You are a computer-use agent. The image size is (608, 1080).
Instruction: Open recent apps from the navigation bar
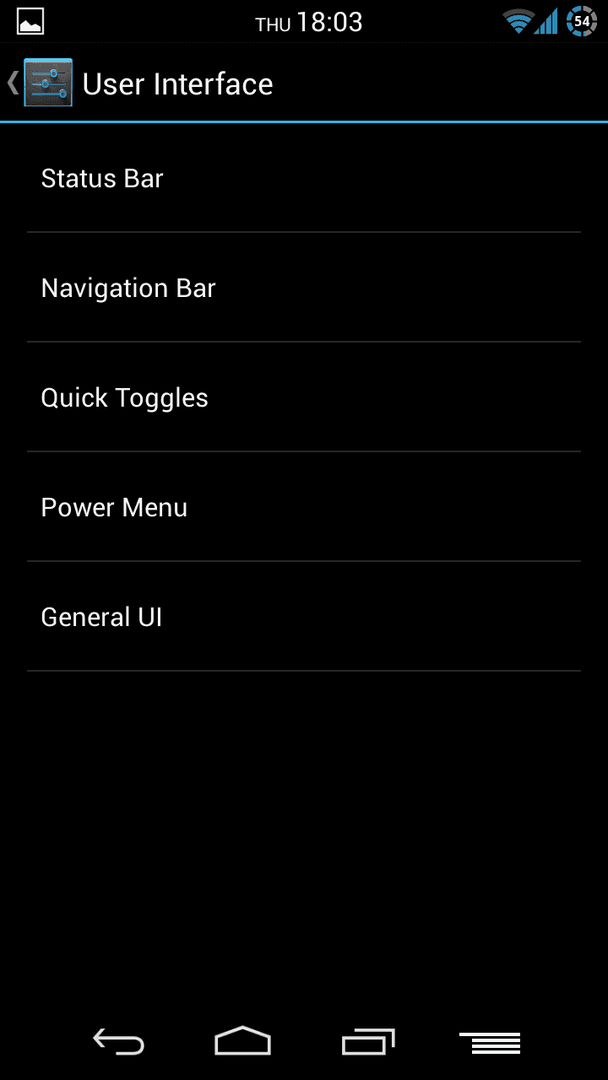point(368,1041)
